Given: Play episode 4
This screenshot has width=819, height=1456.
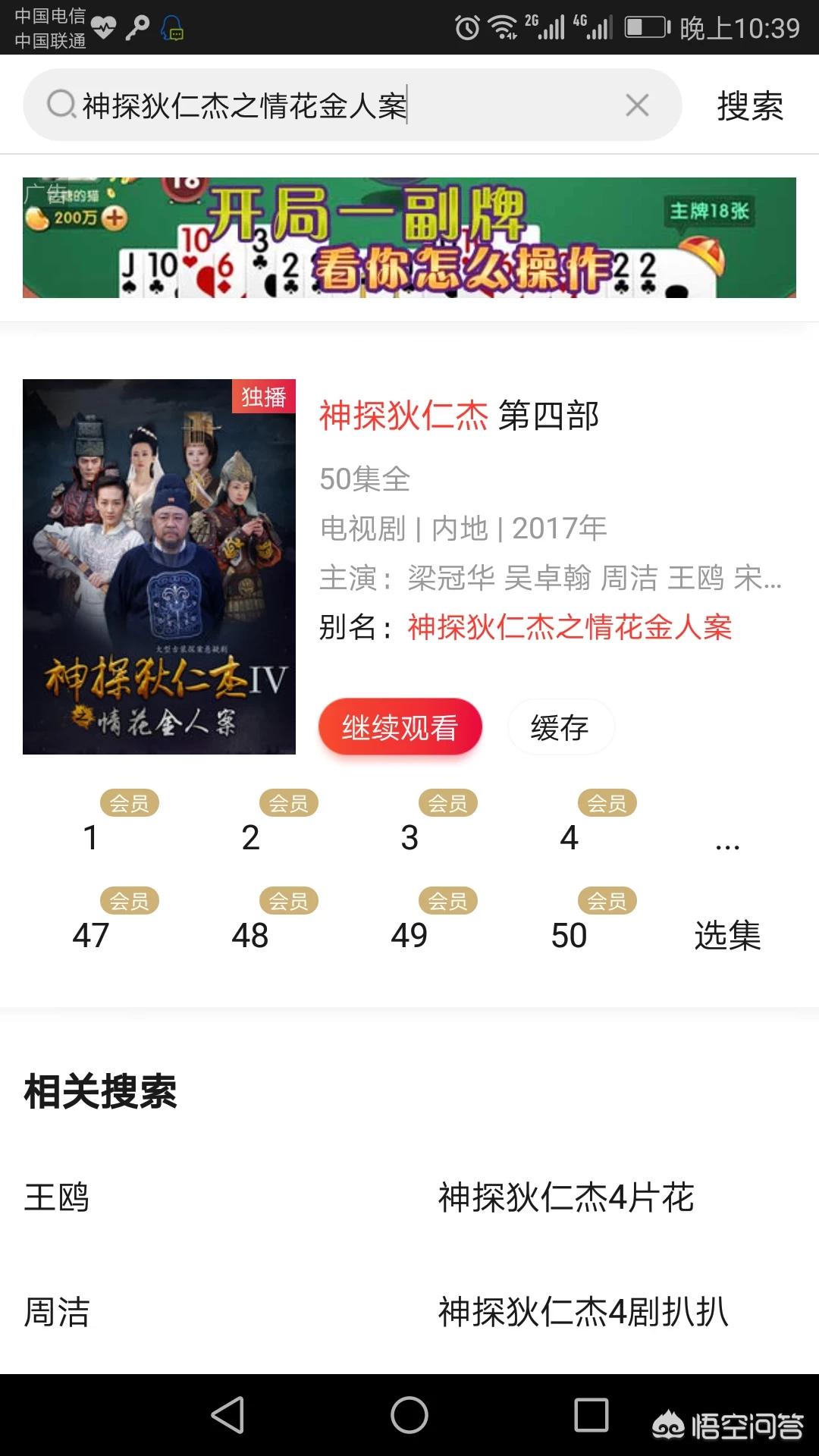Looking at the screenshot, I should (569, 838).
